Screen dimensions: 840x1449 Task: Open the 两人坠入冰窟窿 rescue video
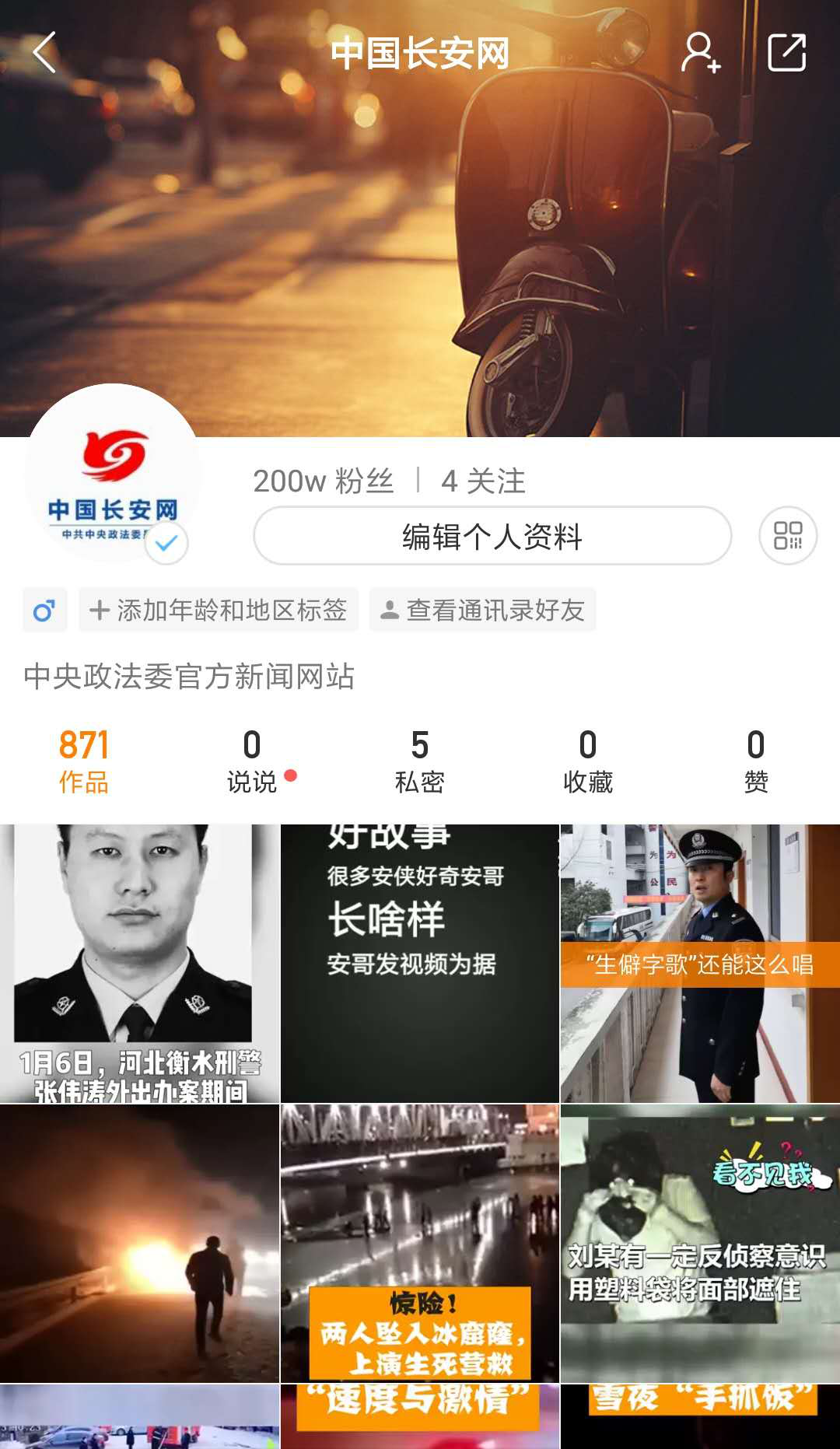(x=420, y=1243)
